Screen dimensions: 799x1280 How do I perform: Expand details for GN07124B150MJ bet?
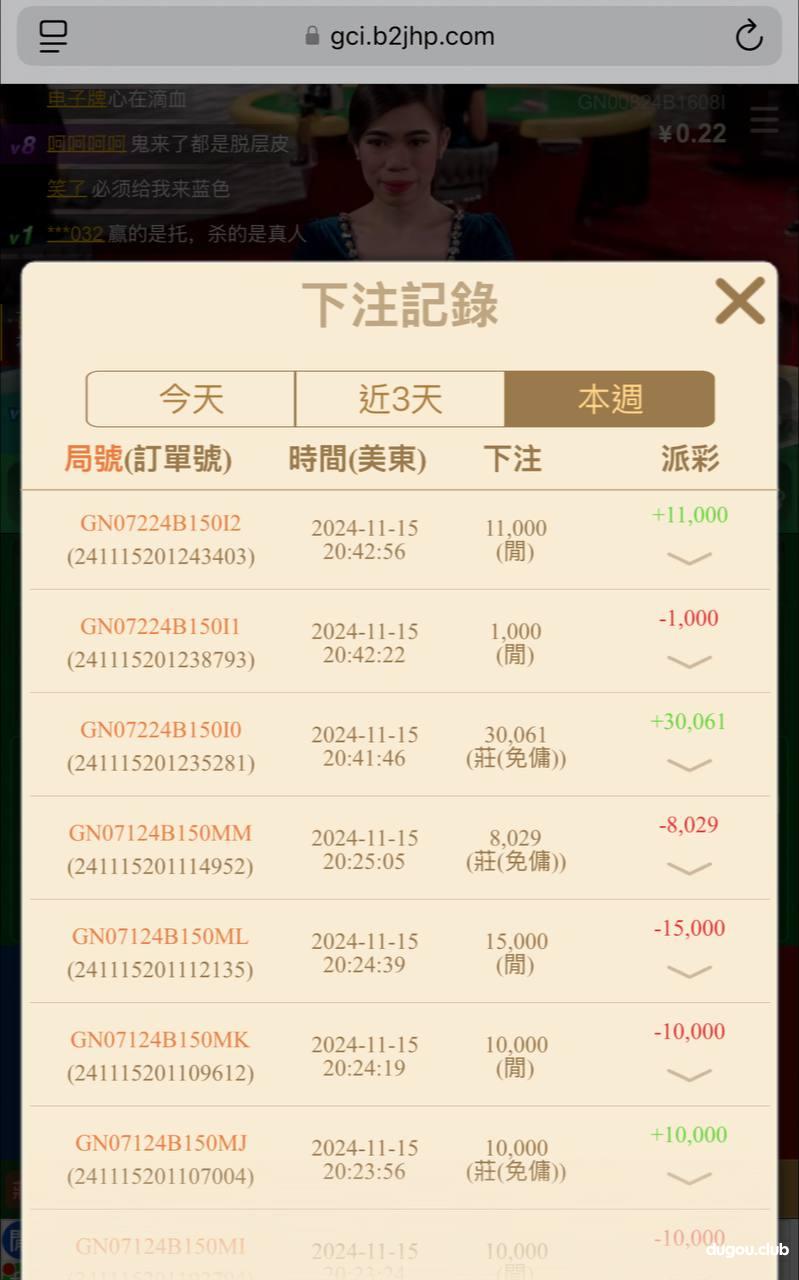689,1178
